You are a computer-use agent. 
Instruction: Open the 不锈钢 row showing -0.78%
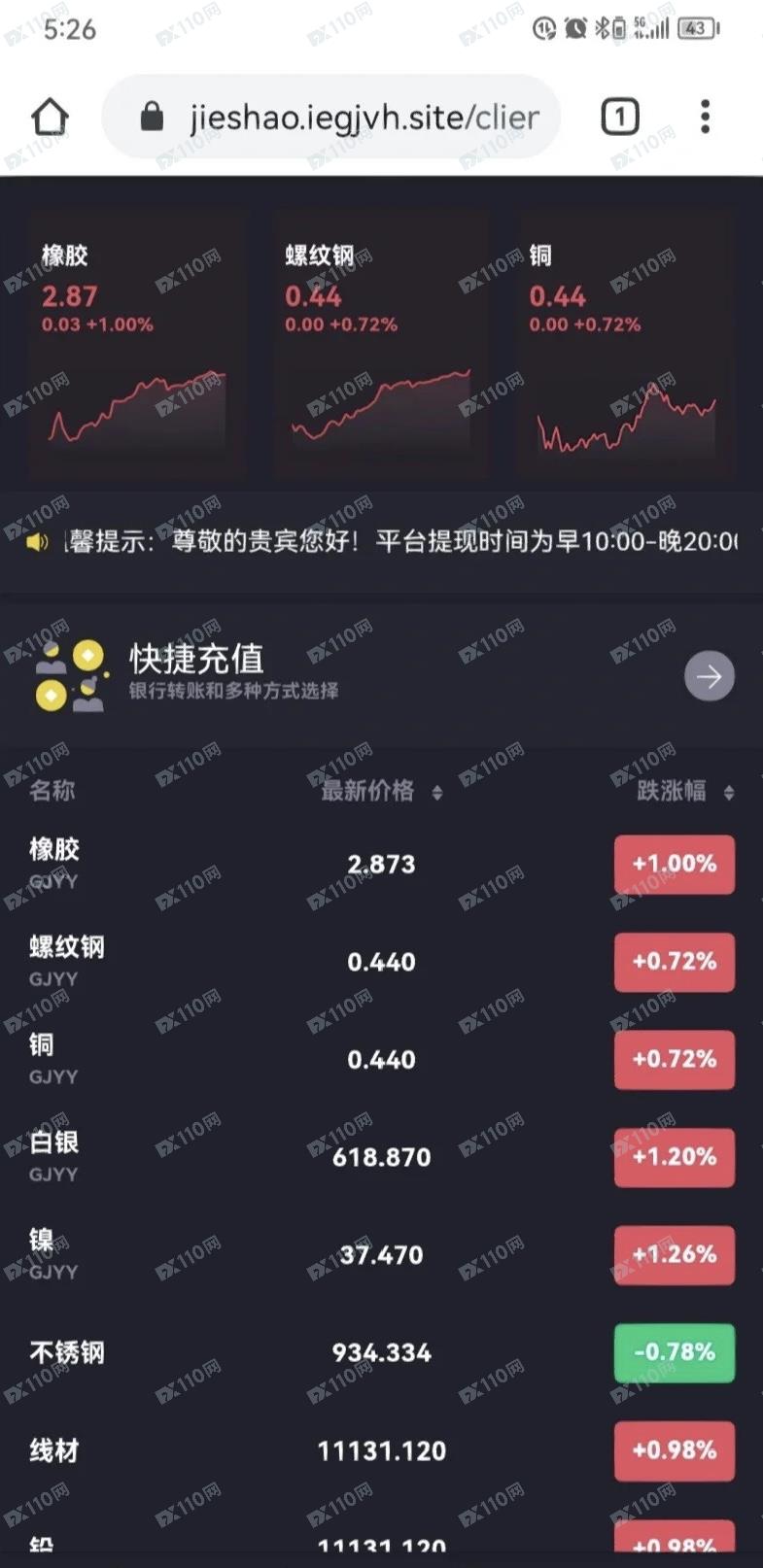tap(381, 1352)
